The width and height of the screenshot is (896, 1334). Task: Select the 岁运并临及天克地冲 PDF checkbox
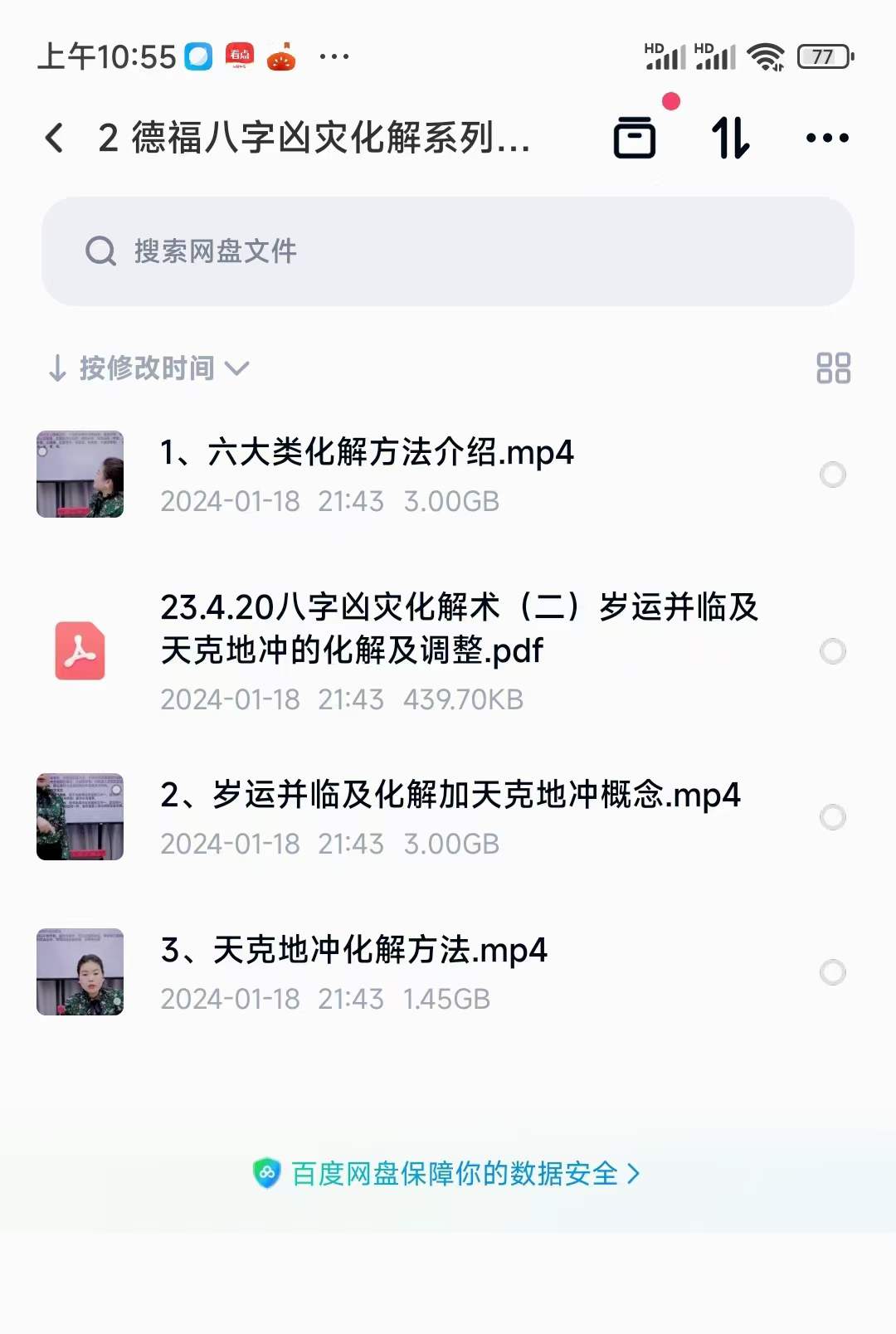pos(832,651)
